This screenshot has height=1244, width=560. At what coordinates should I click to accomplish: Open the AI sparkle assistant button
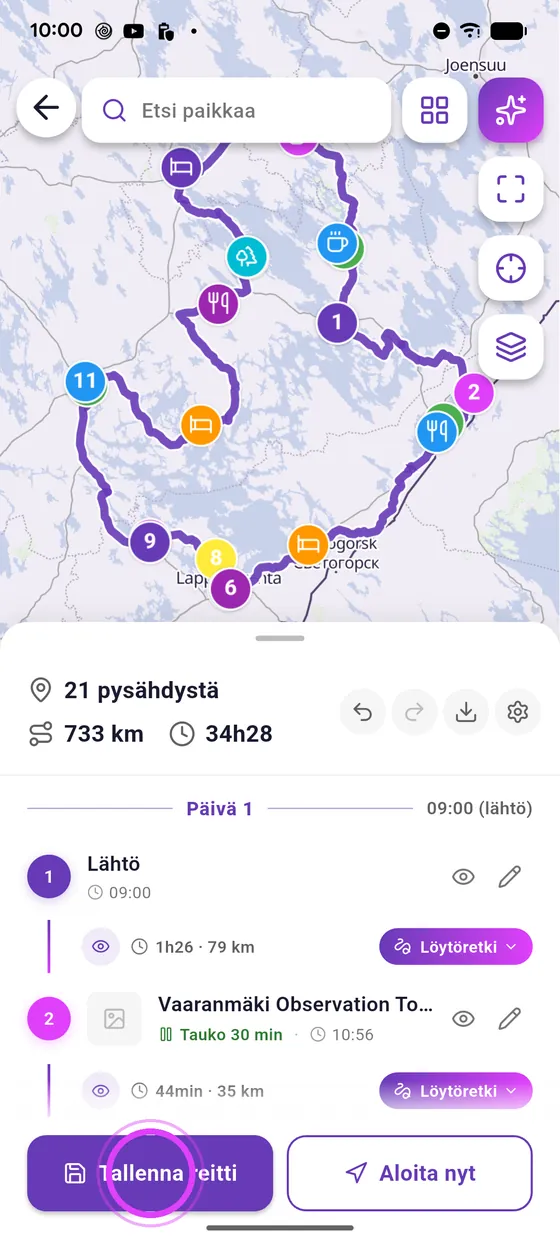pyautogui.click(x=511, y=110)
